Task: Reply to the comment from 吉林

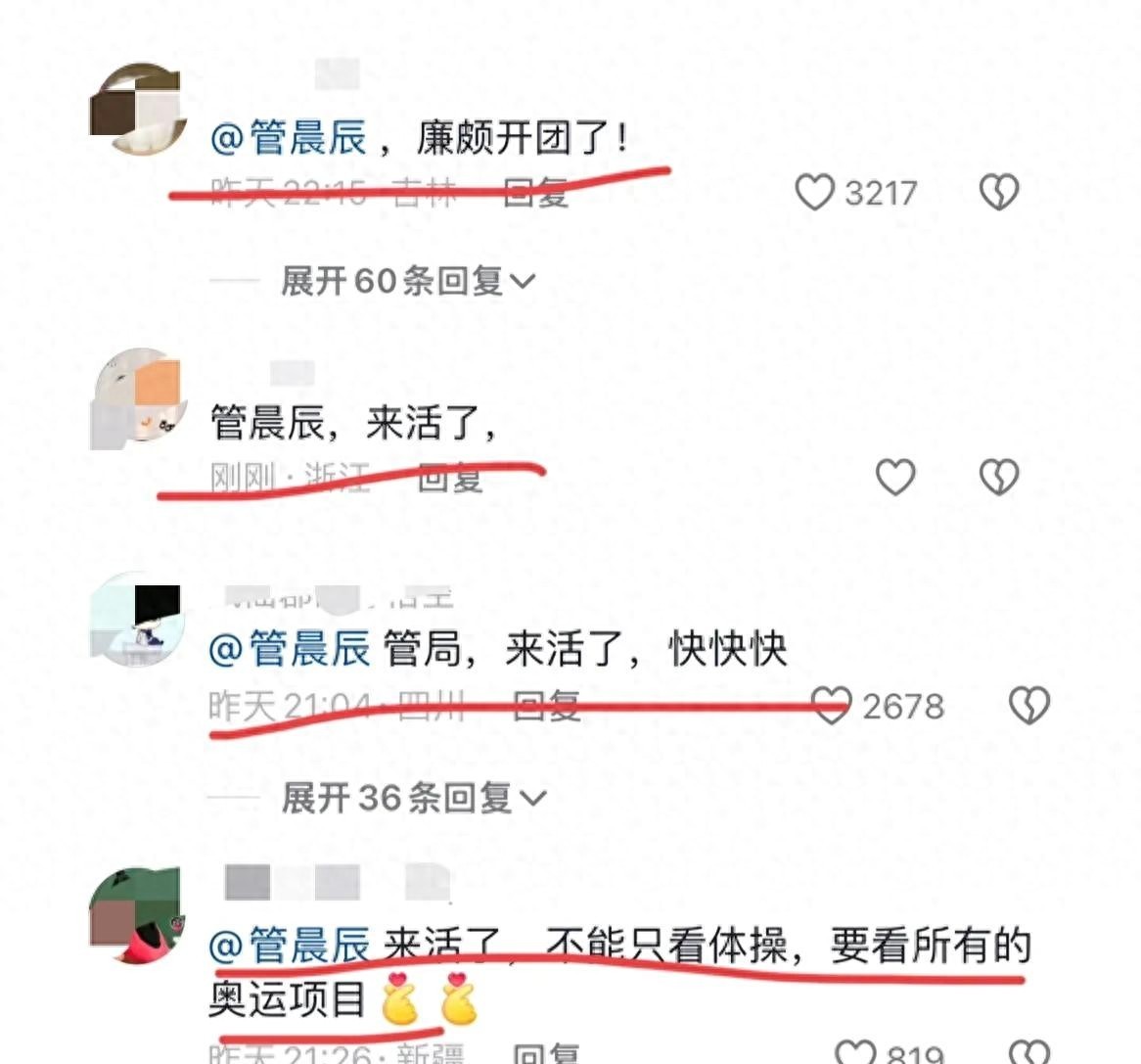Action: point(535,192)
